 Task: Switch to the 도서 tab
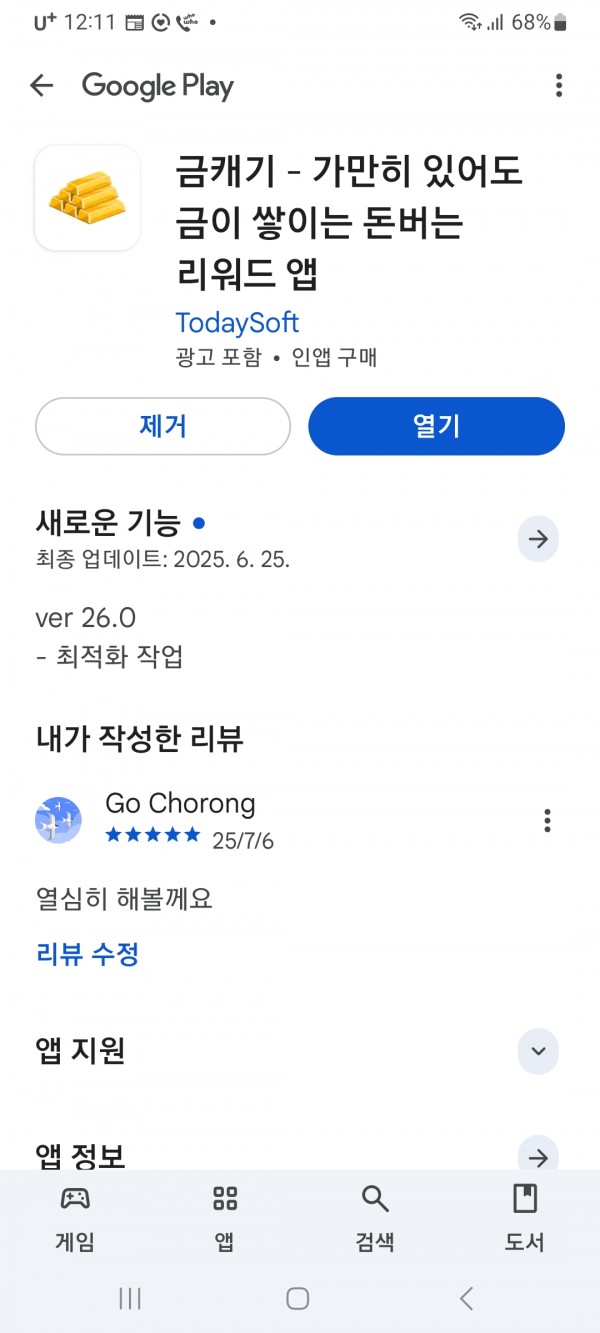click(525, 1219)
